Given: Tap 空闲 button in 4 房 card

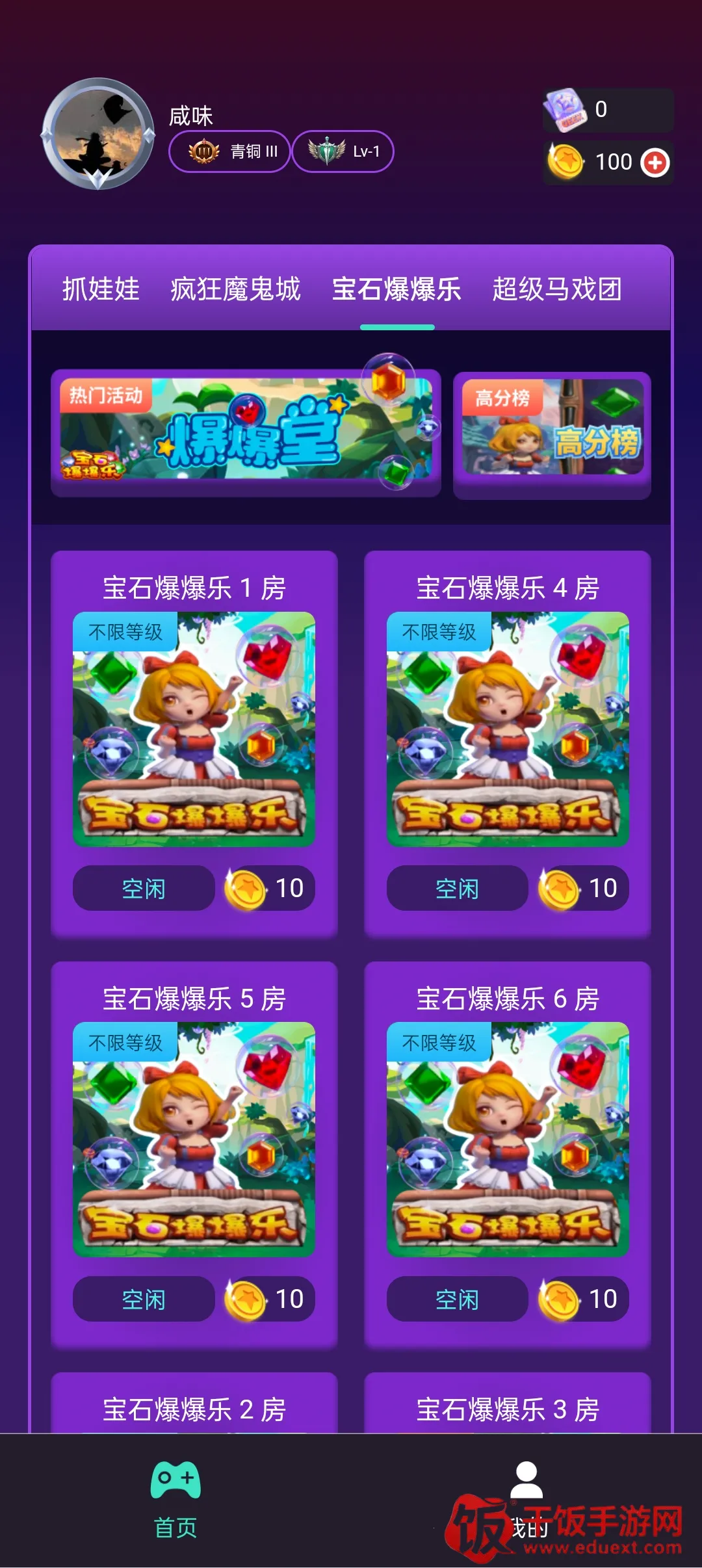Looking at the screenshot, I should click(457, 888).
